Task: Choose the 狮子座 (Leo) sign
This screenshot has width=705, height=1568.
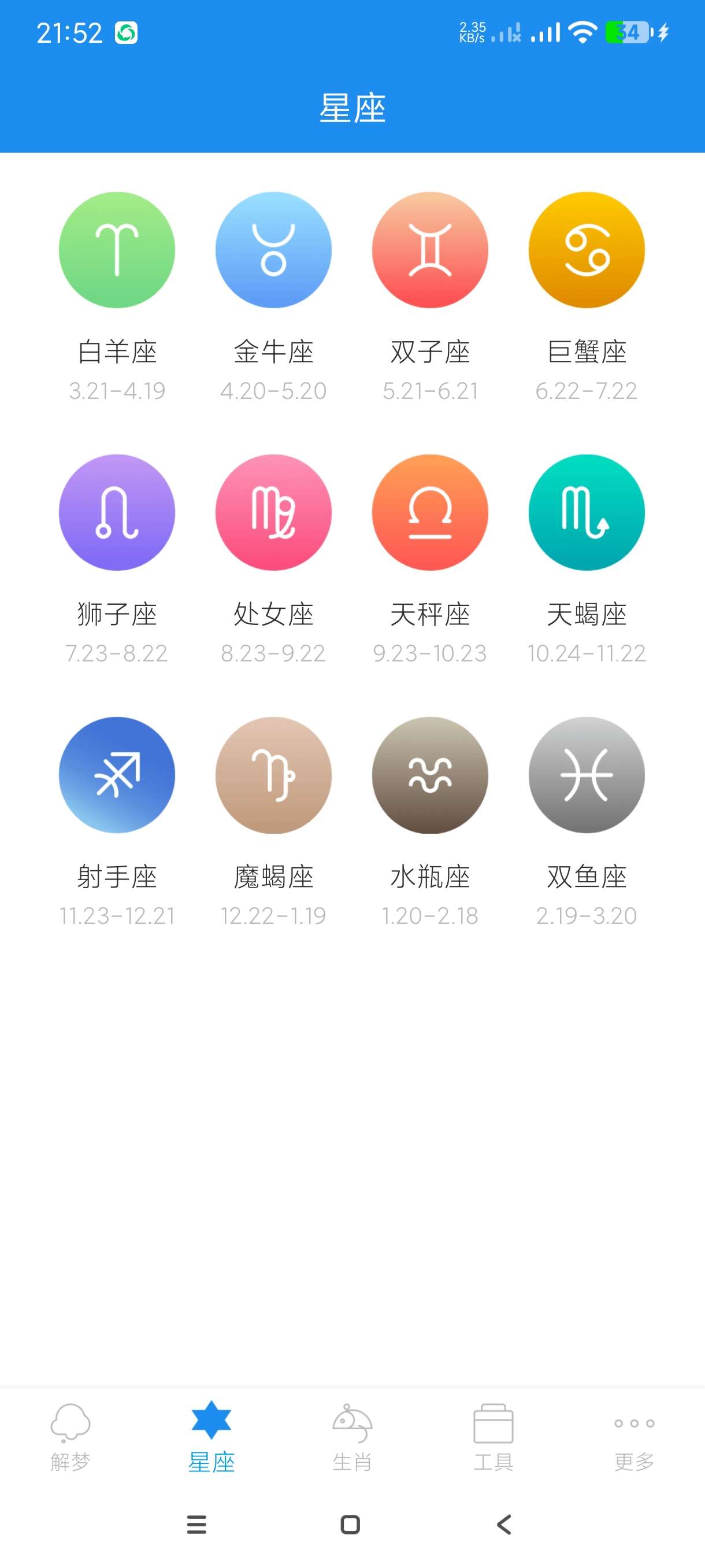Action: 117,512
